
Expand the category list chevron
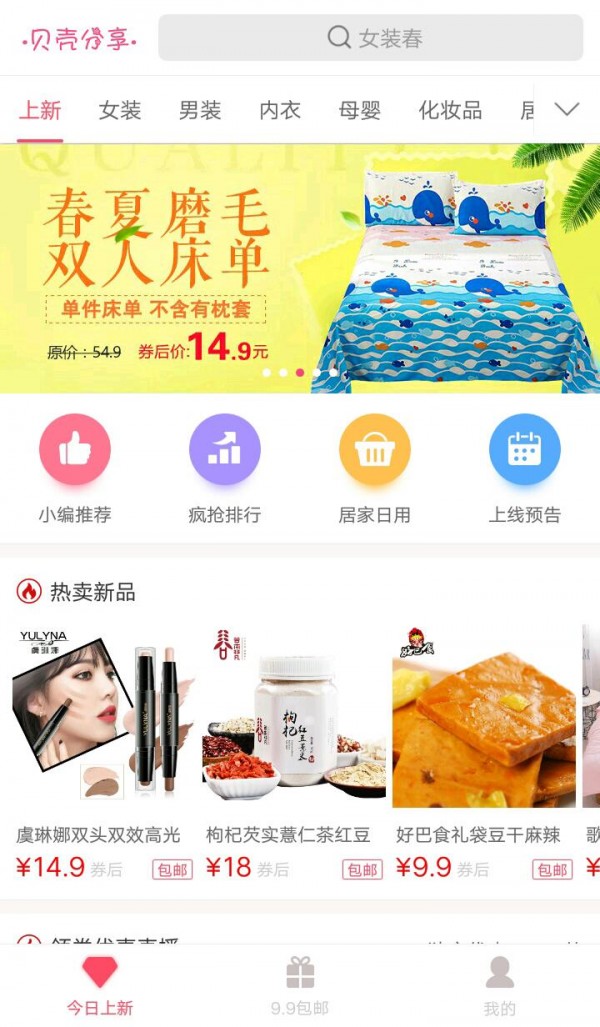[567, 110]
